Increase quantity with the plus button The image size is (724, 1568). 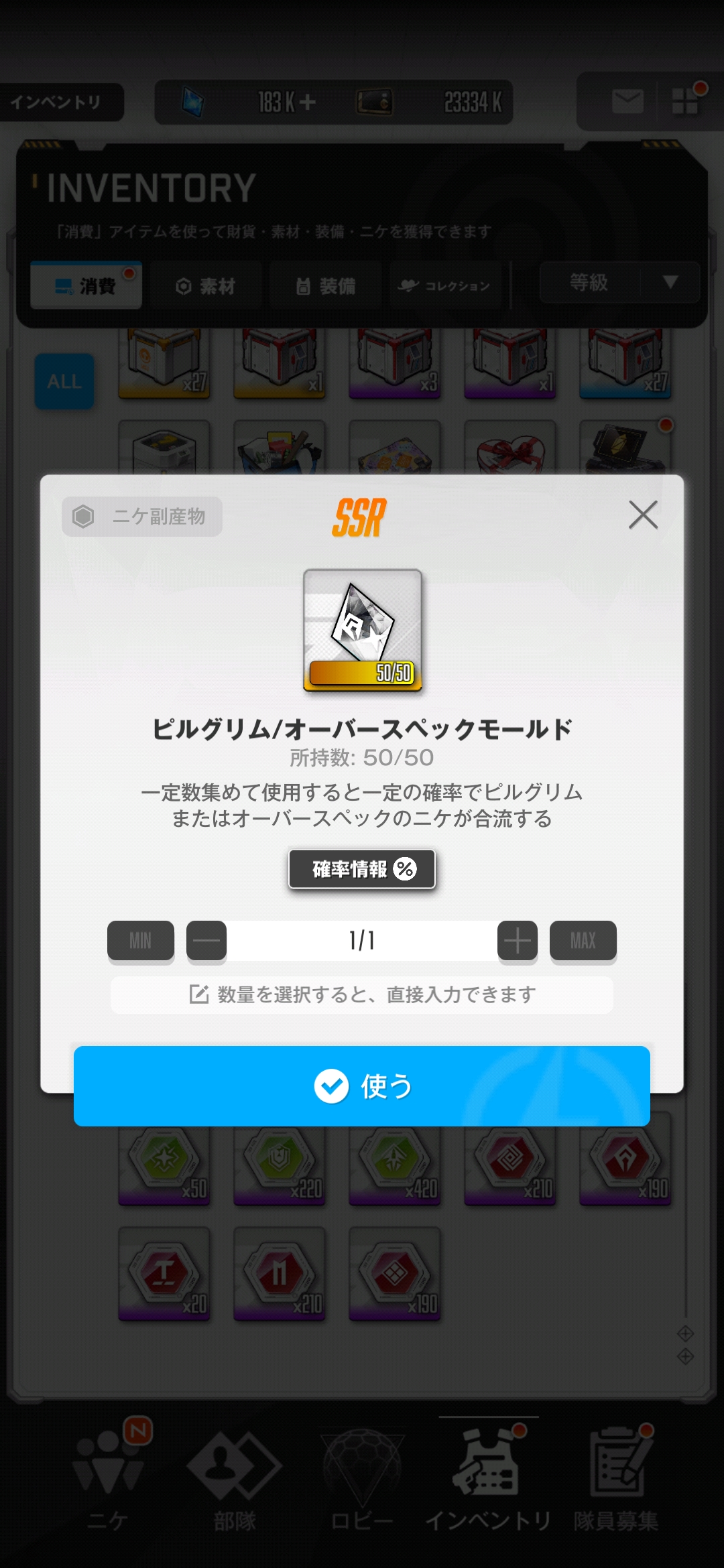point(518,941)
